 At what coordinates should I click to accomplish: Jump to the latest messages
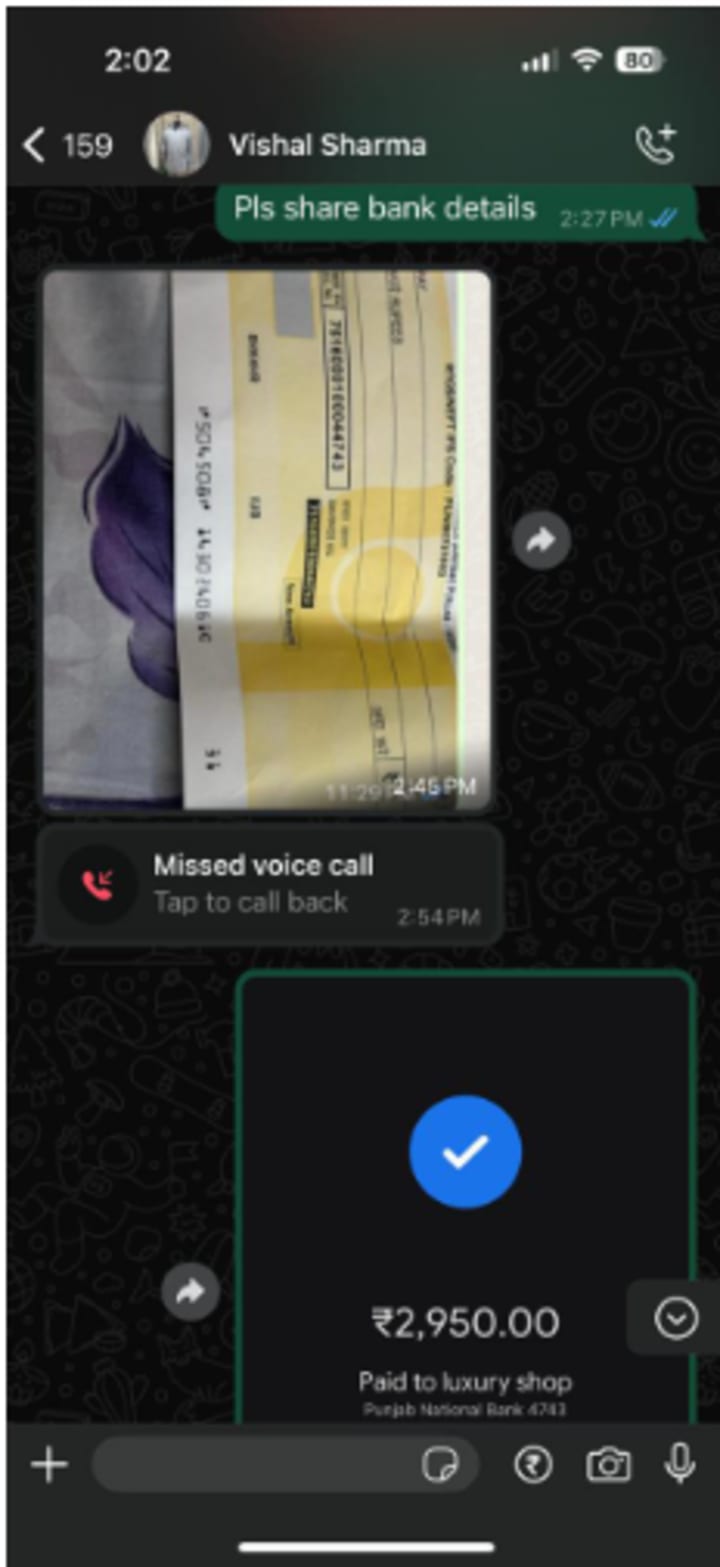point(676,1320)
